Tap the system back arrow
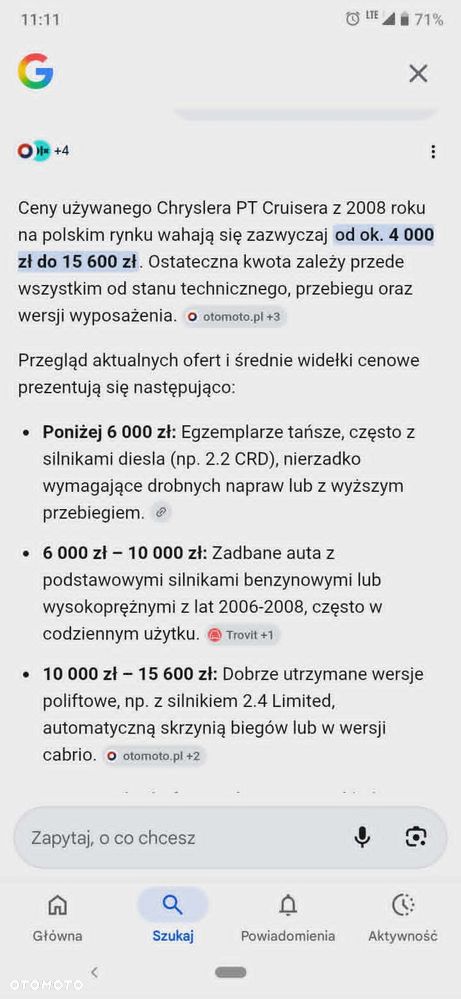This screenshot has height=999, width=461. coord(94,972)
